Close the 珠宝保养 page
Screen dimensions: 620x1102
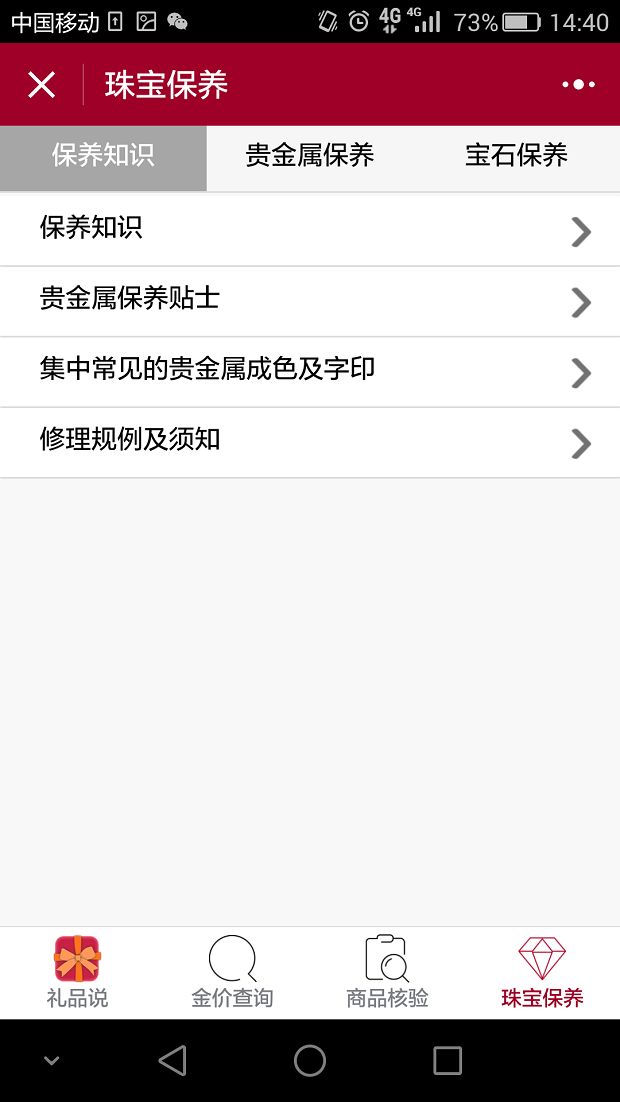[x=41, y=85]
